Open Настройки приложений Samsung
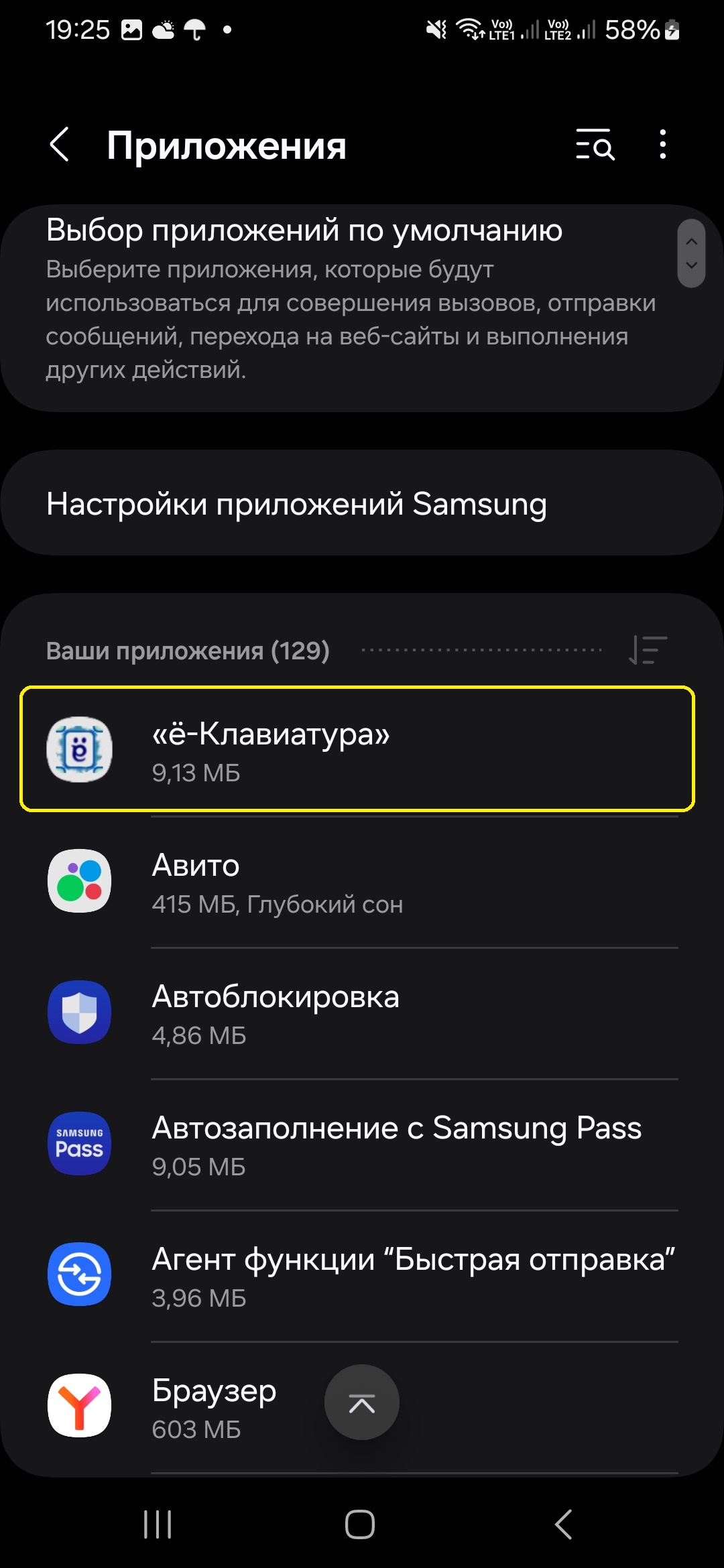Image resolution: width=724 pixels, height=1568 pixels. click(362, 503)
